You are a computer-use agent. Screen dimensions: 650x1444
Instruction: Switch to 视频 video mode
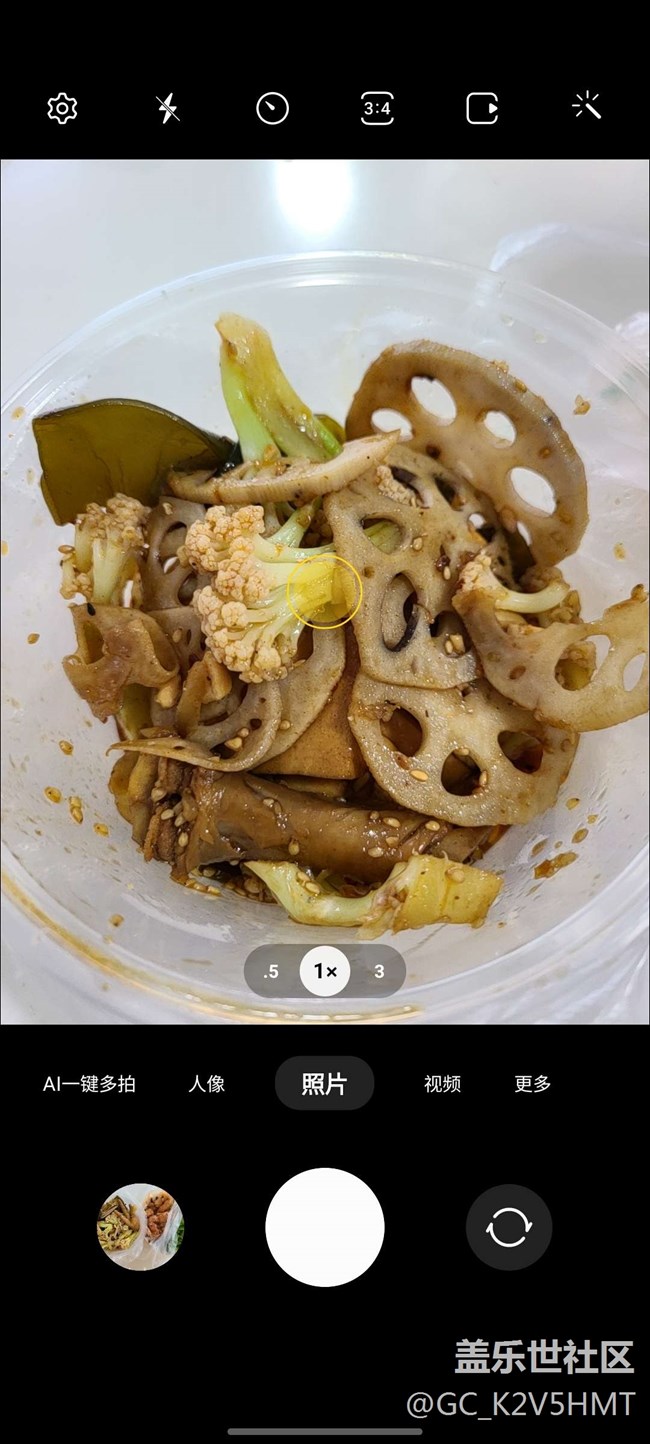pos(442,1083)
